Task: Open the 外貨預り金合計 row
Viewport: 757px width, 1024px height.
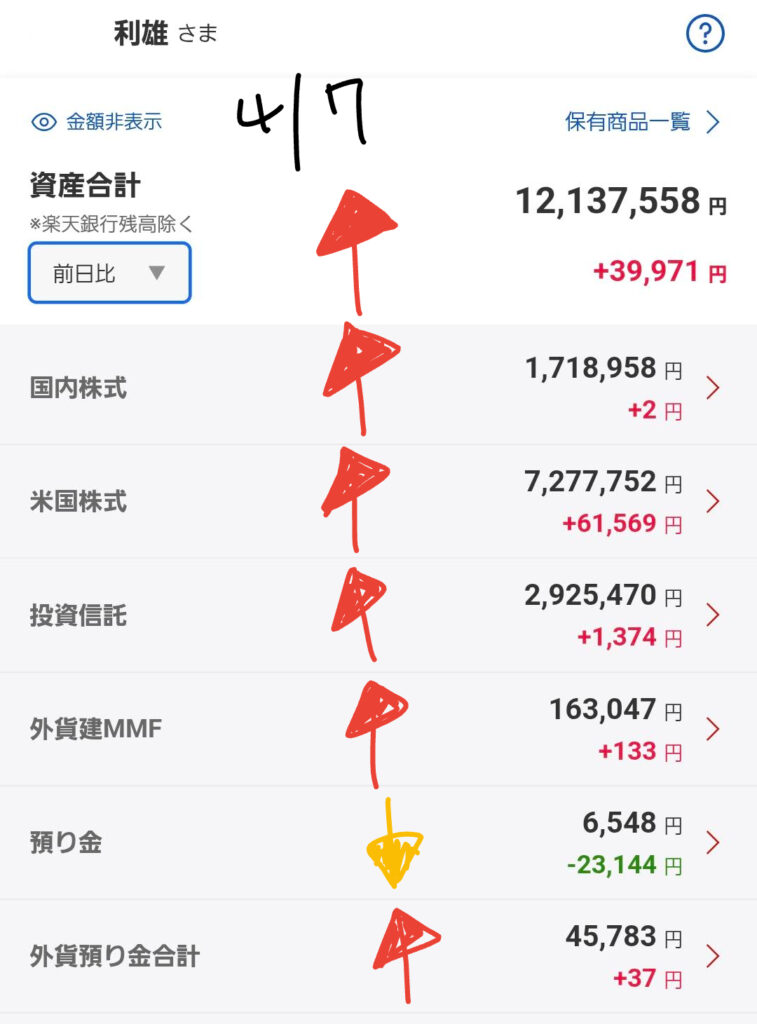Action: click(378, 956)
